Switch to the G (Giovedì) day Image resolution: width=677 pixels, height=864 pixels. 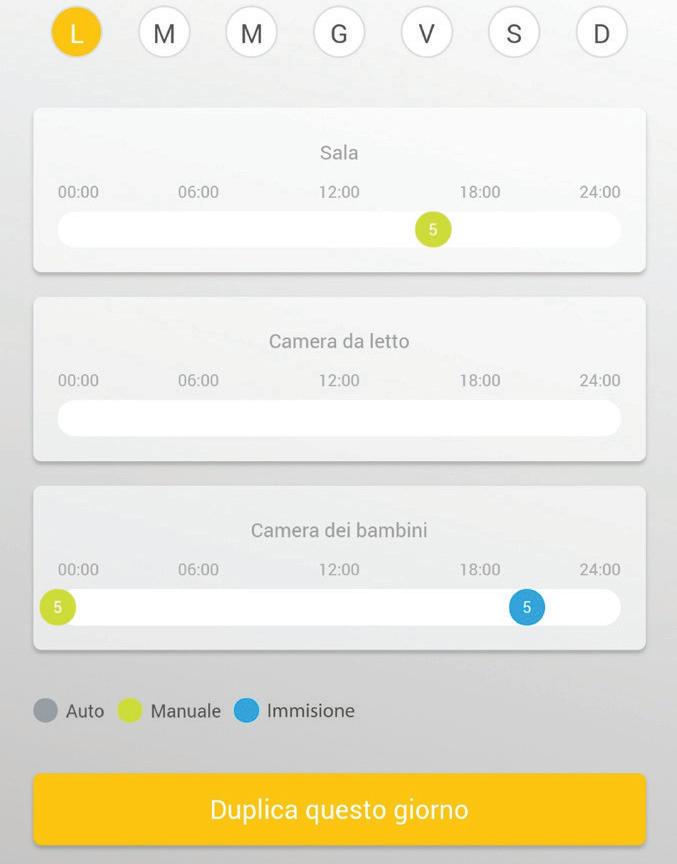339,33
